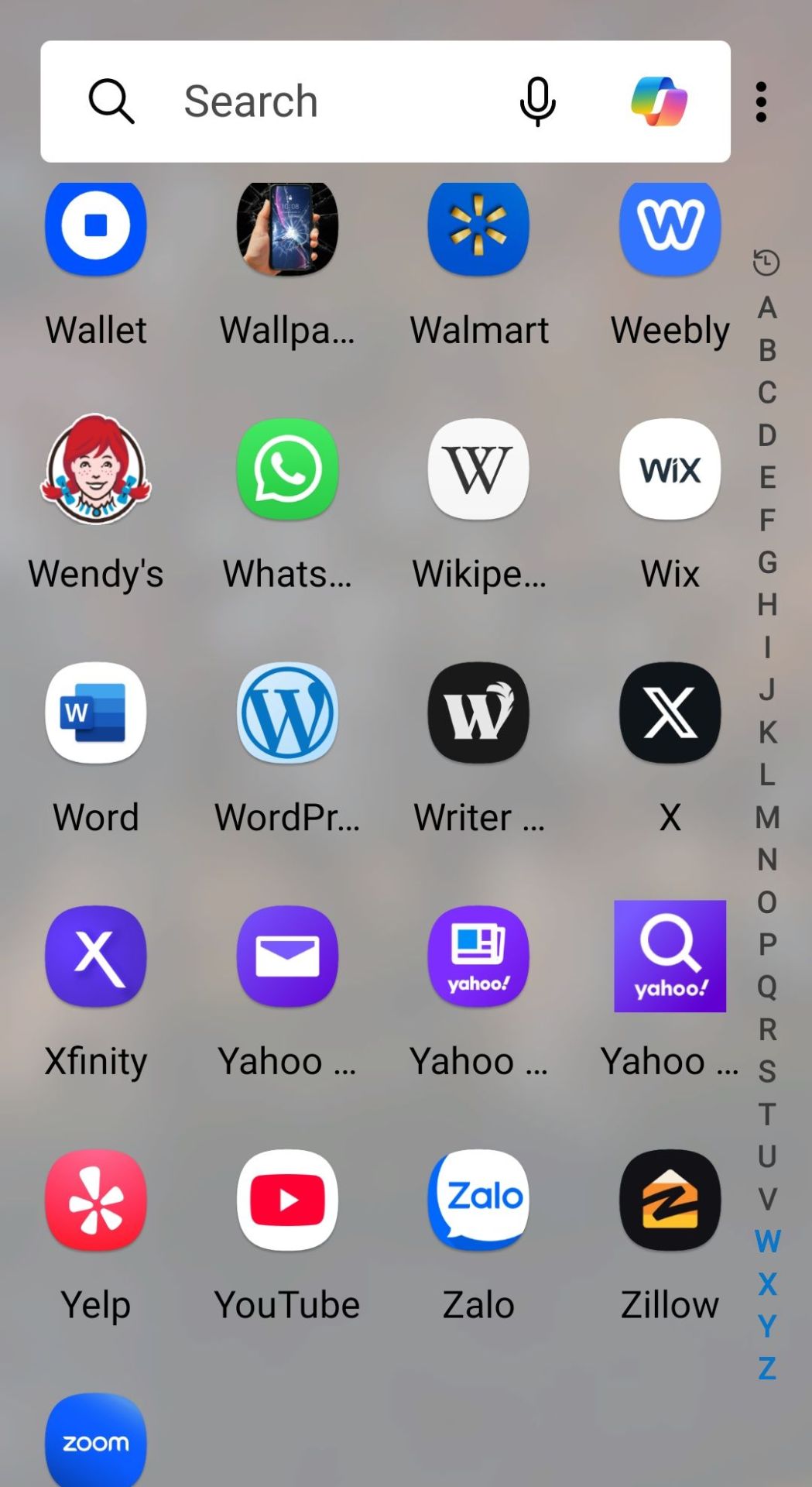Launch the X app
Image resolution: width=812 pixels, height=1487 pixels.
click(x=670, y=713)
